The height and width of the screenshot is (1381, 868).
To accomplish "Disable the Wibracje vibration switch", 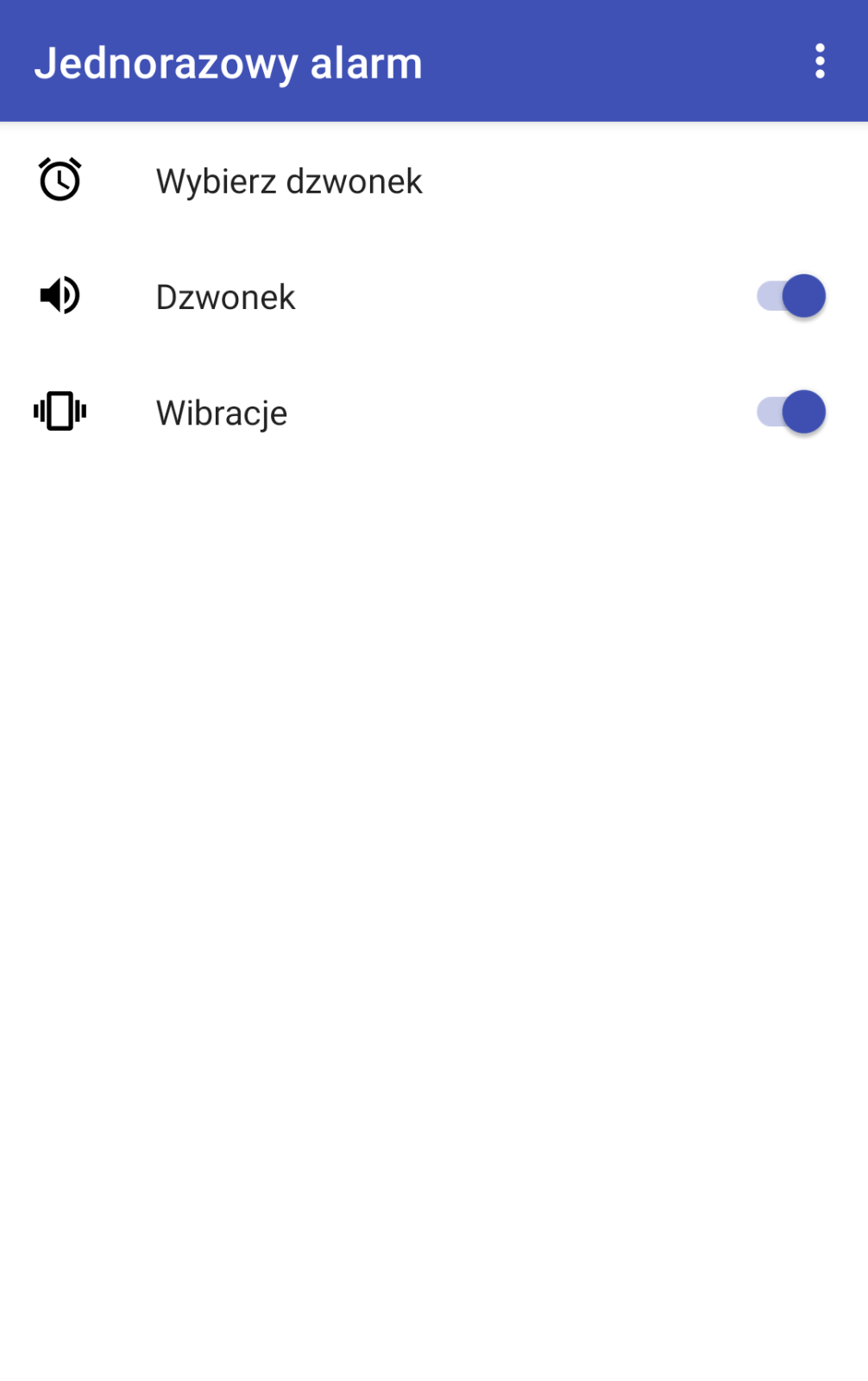I will 791,412.
